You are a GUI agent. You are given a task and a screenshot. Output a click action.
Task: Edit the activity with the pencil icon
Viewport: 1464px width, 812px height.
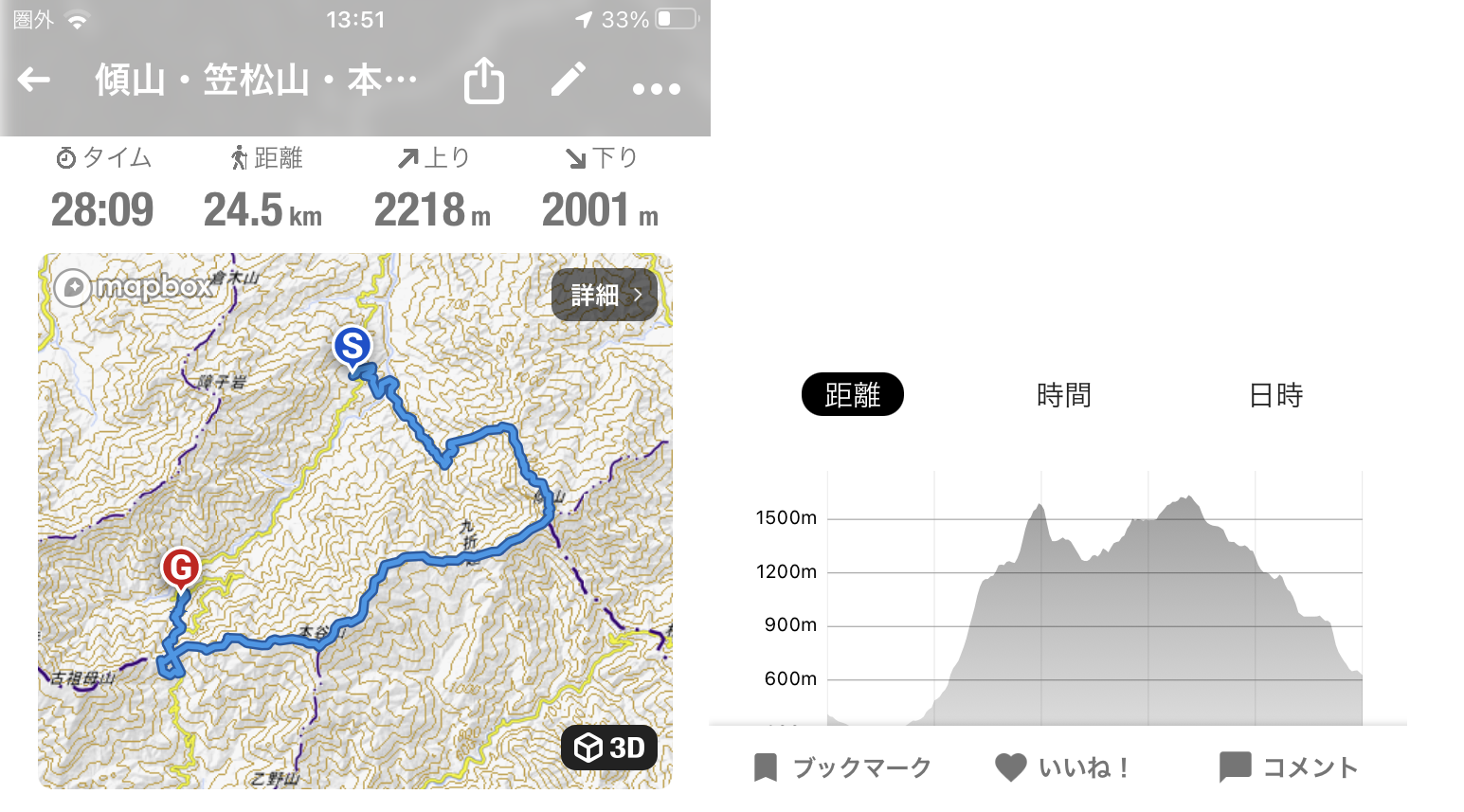tap(569, 80)
